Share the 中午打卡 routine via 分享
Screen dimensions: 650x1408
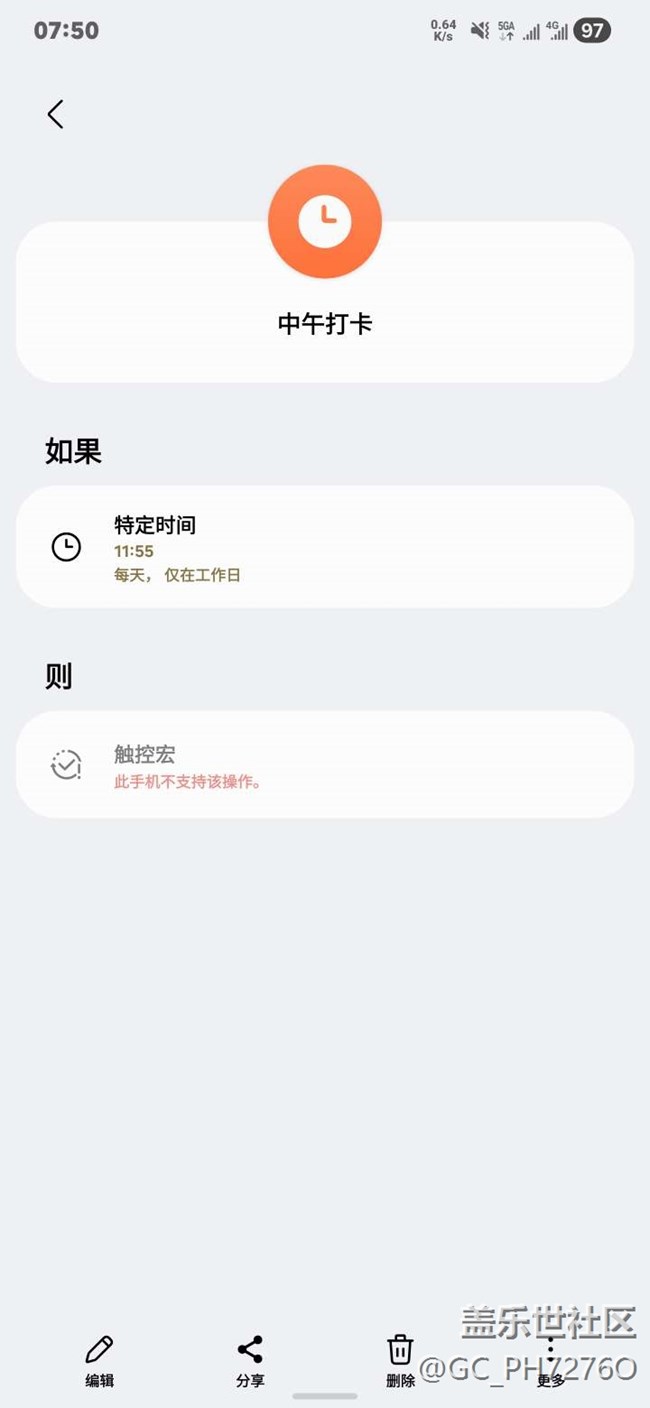coord(250,1361)
